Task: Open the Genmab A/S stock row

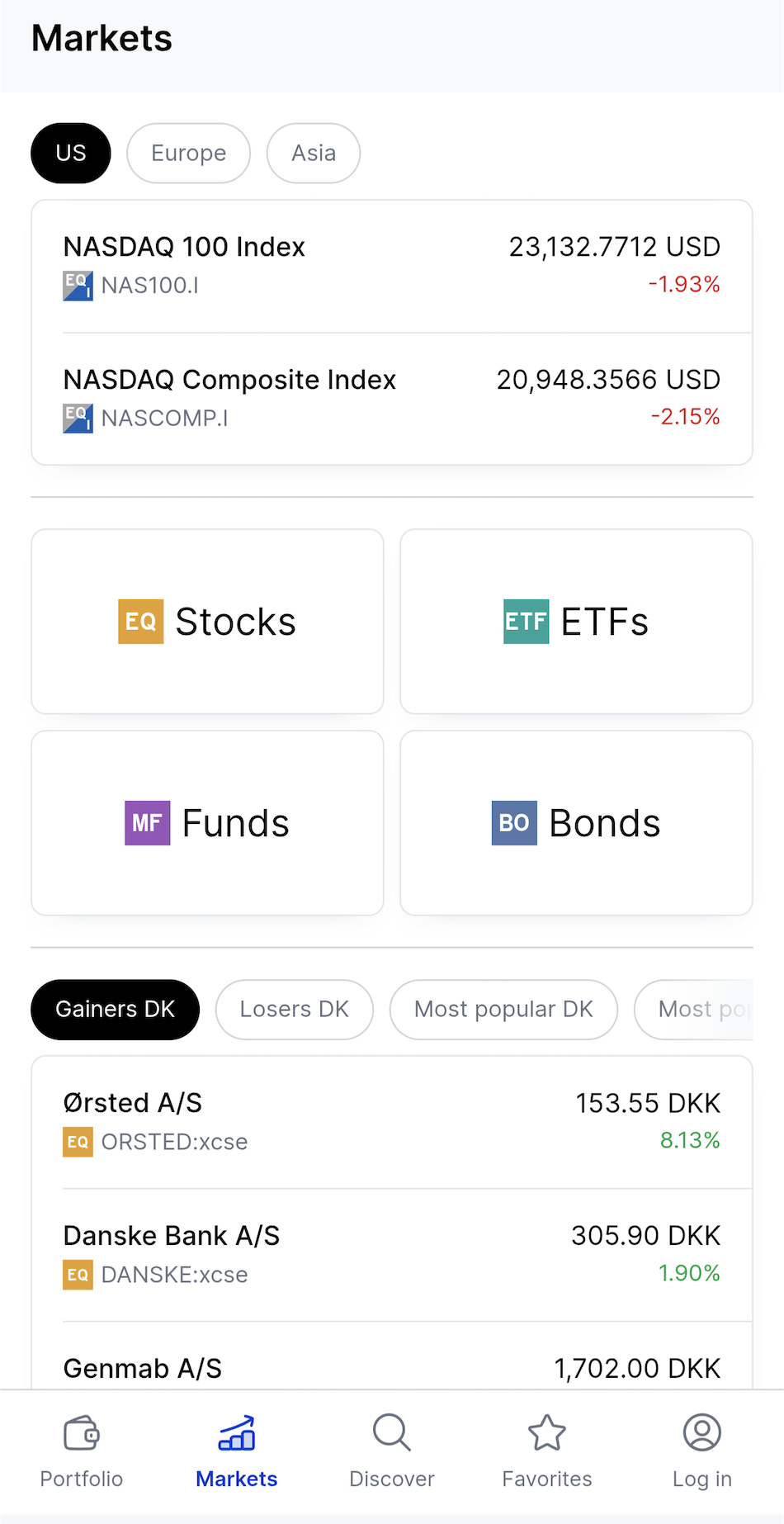Action: point(392,1367)
